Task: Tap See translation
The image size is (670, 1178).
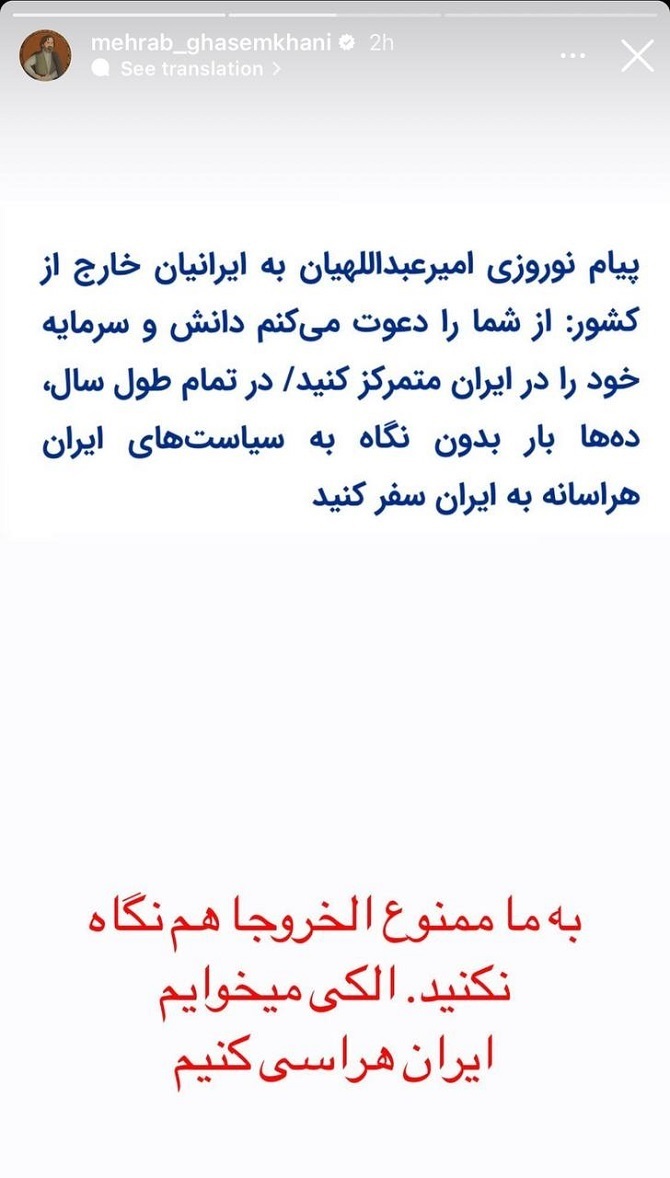Action: coord(191,69)
